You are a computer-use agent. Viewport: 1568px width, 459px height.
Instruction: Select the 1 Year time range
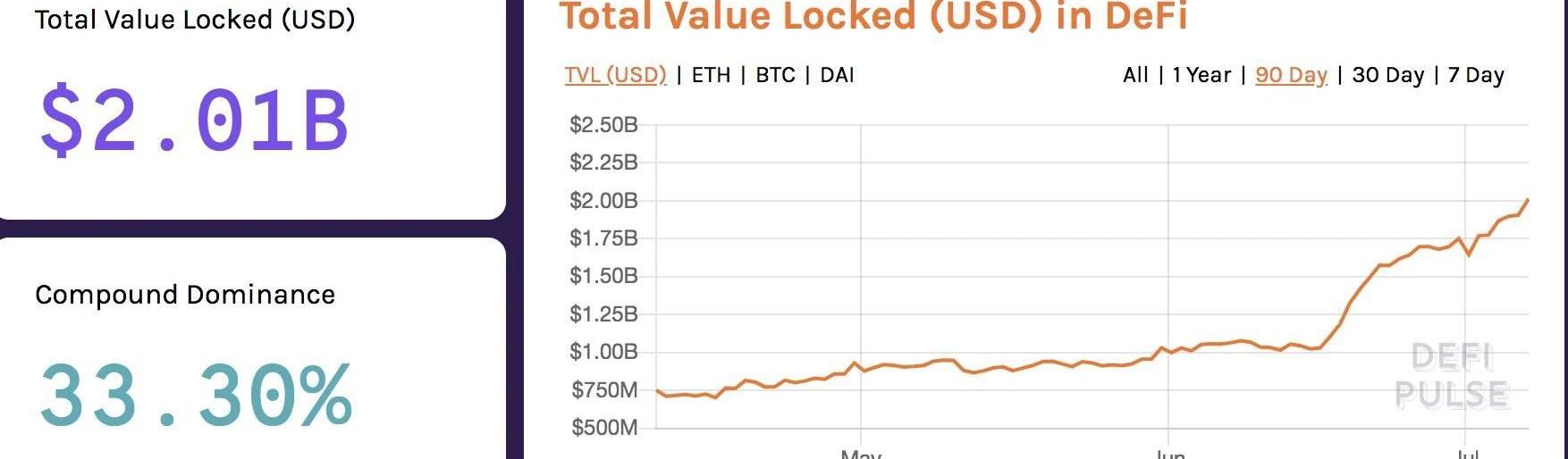point(1201,75)
